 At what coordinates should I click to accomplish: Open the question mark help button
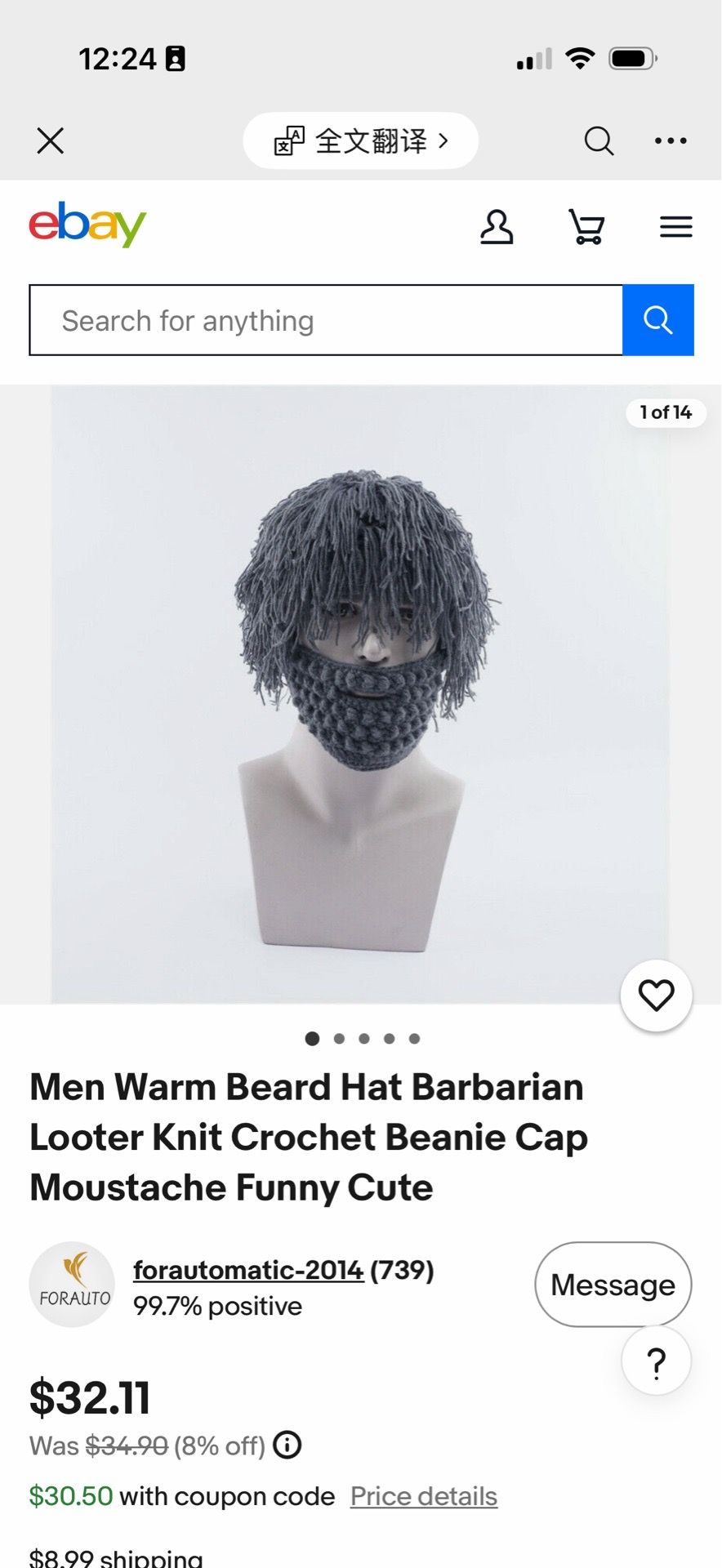pyautogui.click(x=657, y=1361)
